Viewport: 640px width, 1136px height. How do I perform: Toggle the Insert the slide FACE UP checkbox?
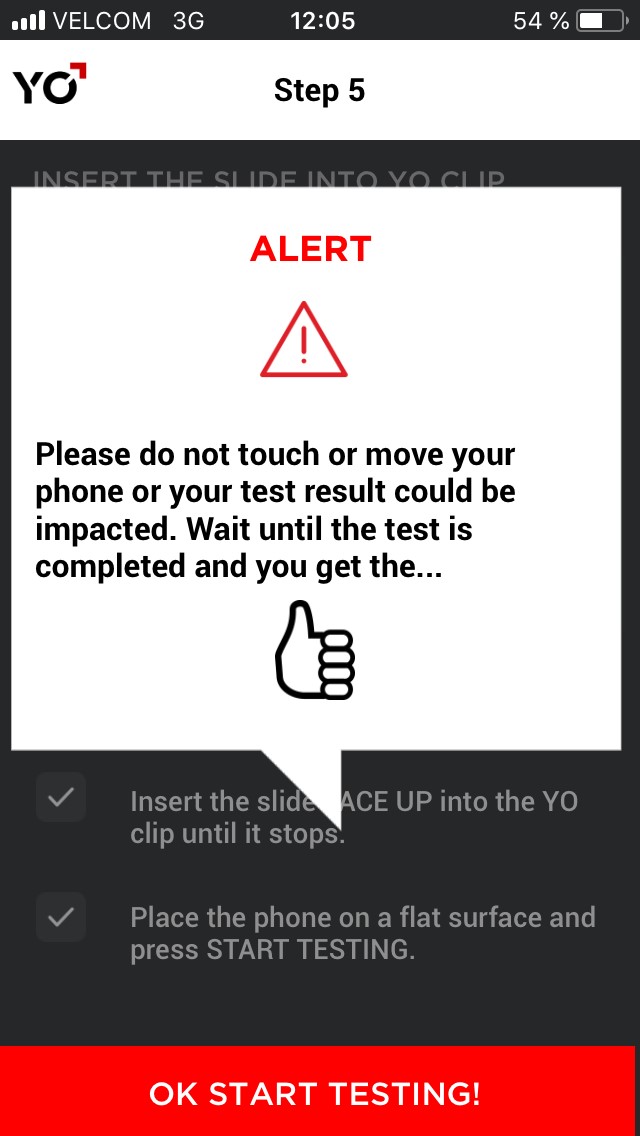pos(61,798)
